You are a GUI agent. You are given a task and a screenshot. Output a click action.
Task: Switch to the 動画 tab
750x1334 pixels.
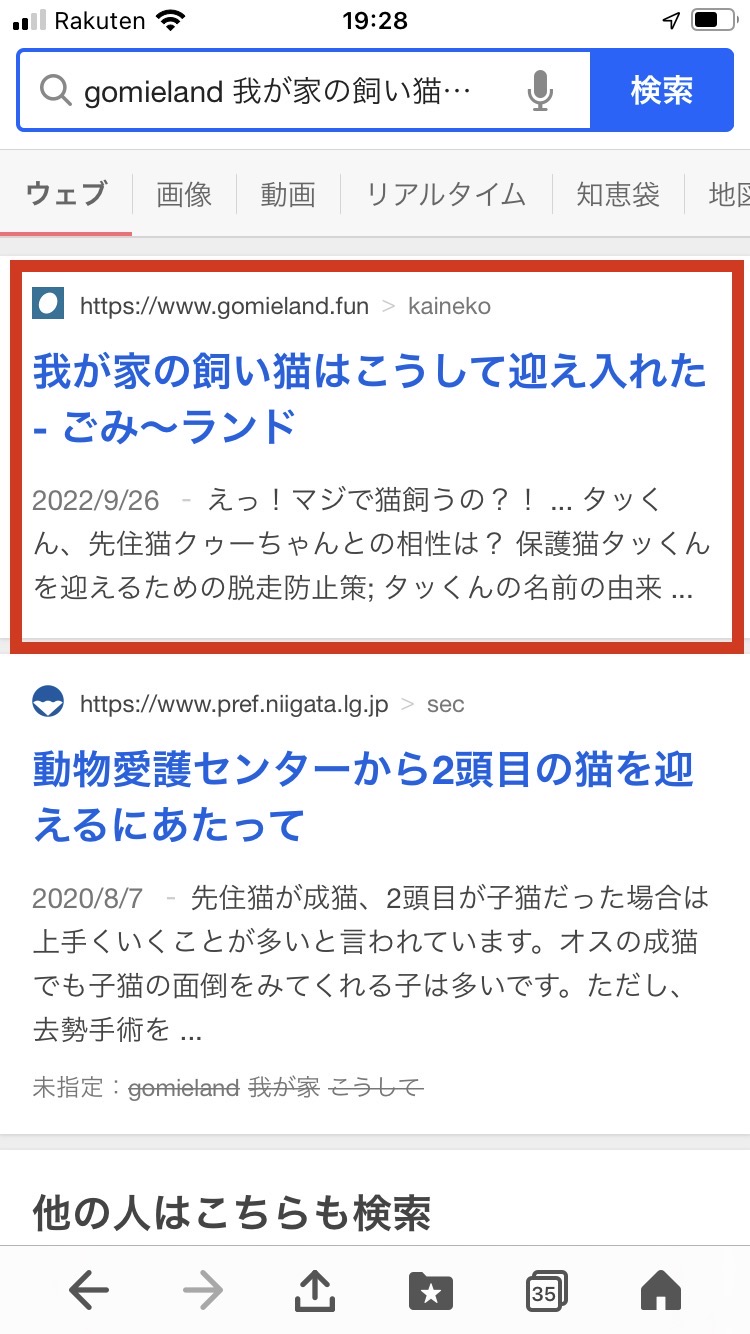pos(288,194)
